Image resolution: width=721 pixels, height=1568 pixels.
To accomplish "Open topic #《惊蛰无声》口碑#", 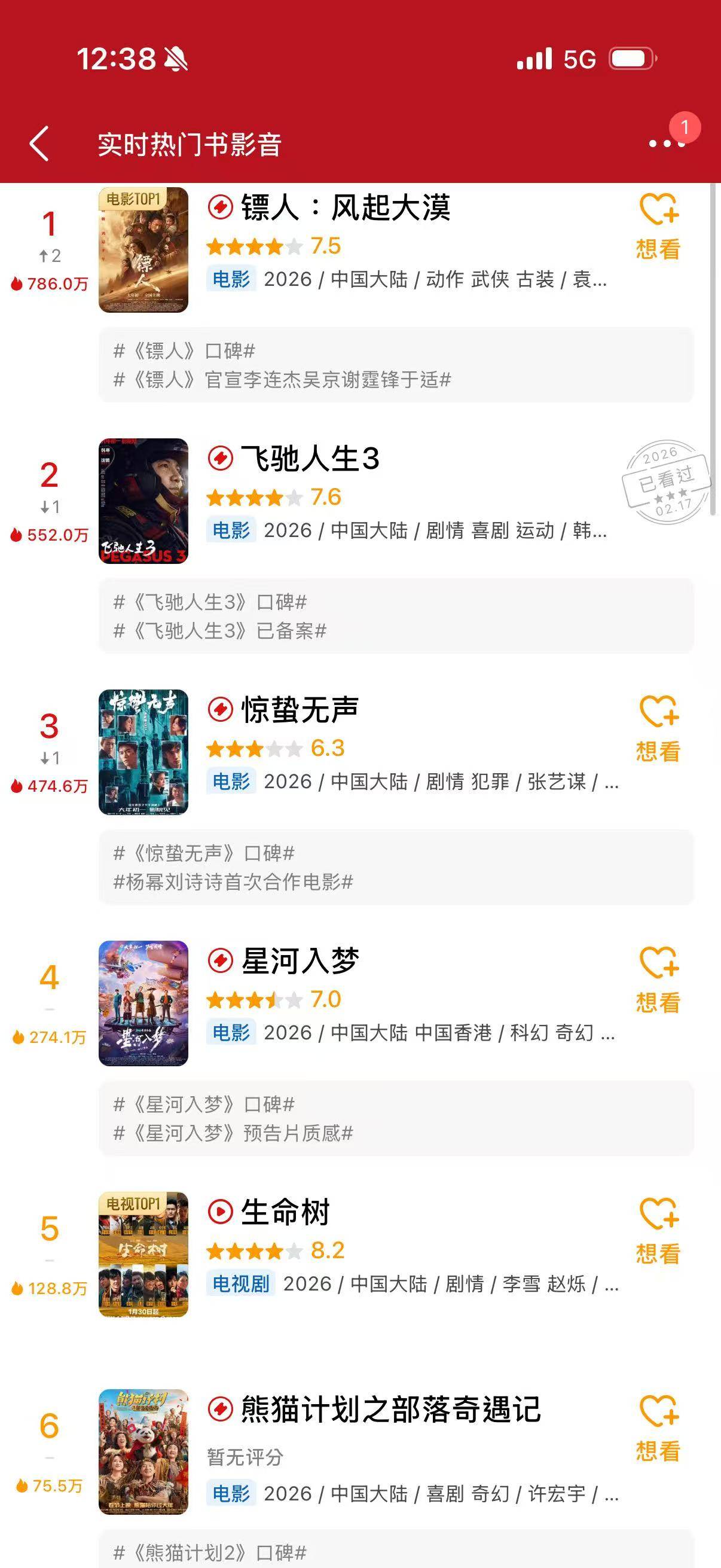I will 204,853.
